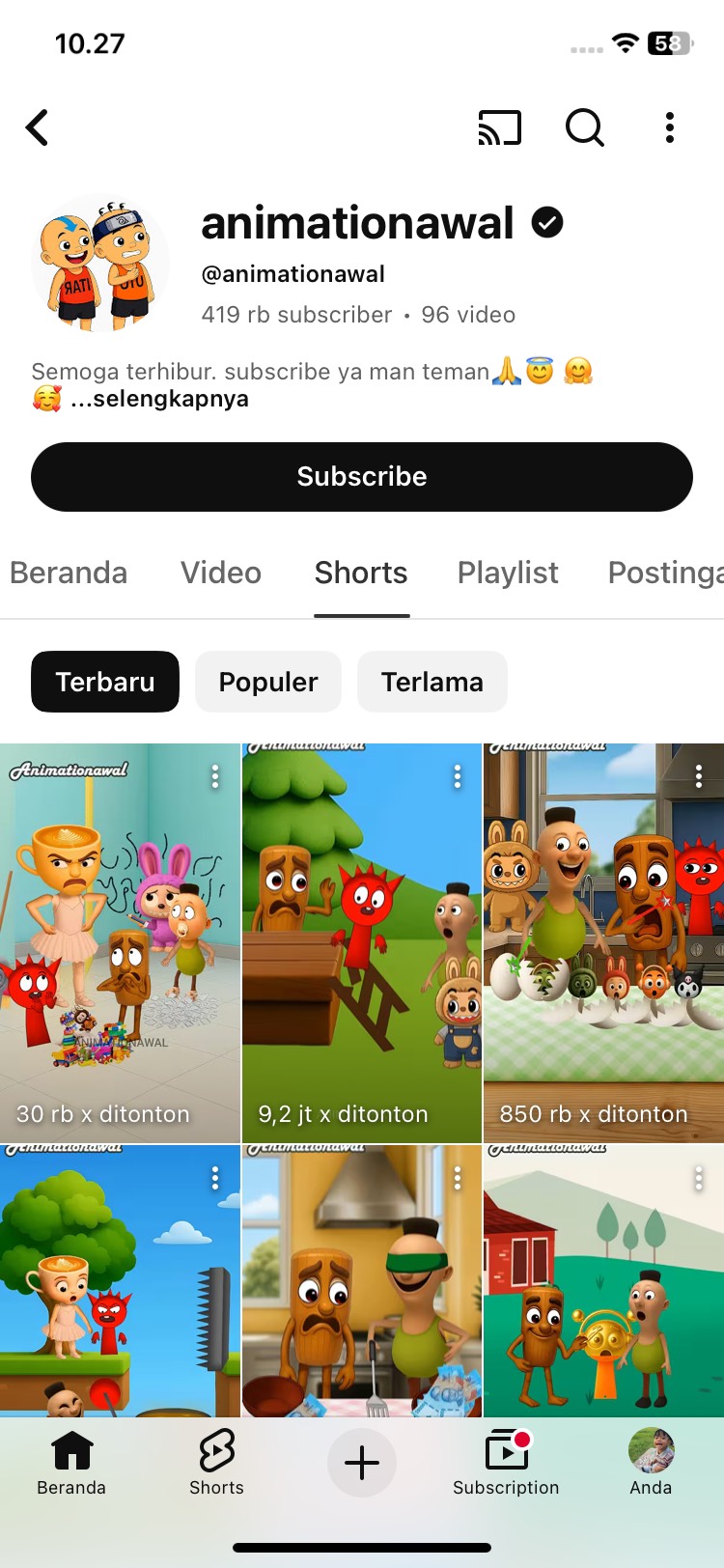Search within the animationawal channel
This screenshot has width=724, height=1568.
point(584,127)
